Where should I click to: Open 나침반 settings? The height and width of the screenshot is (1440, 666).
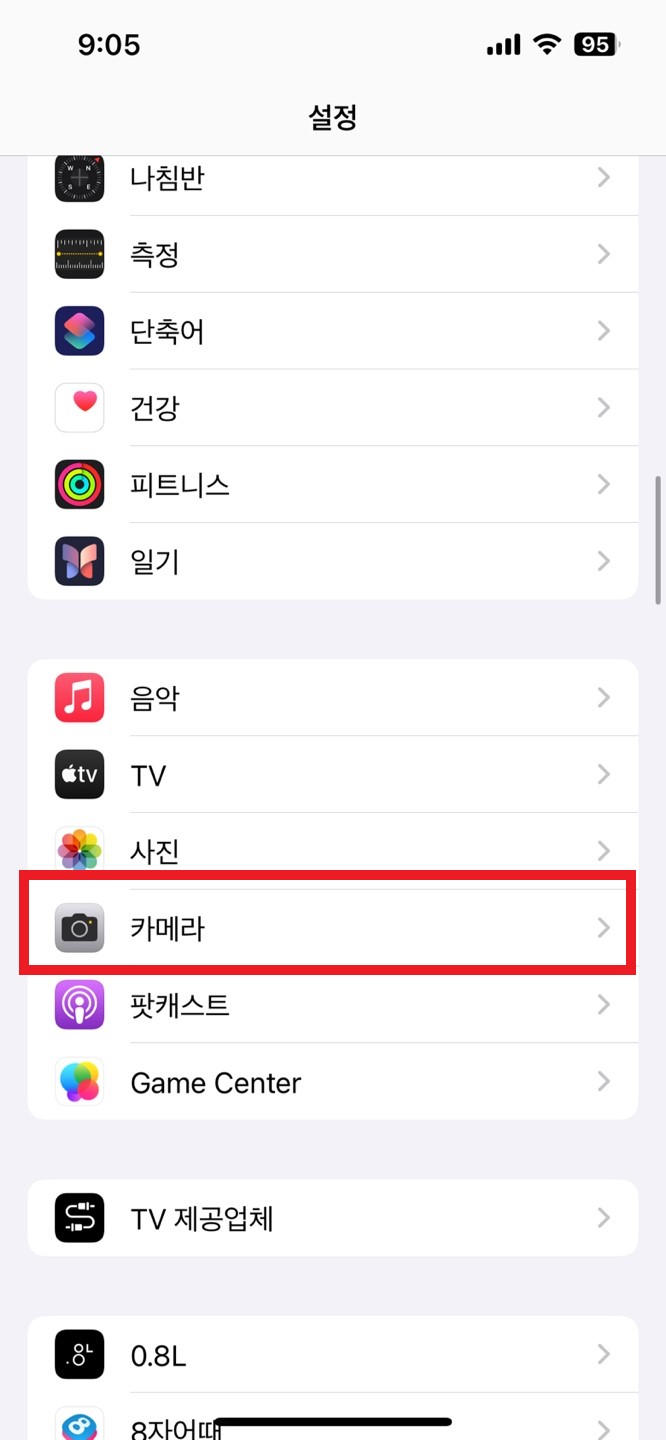pyautogui.click(x=333, y=178)
